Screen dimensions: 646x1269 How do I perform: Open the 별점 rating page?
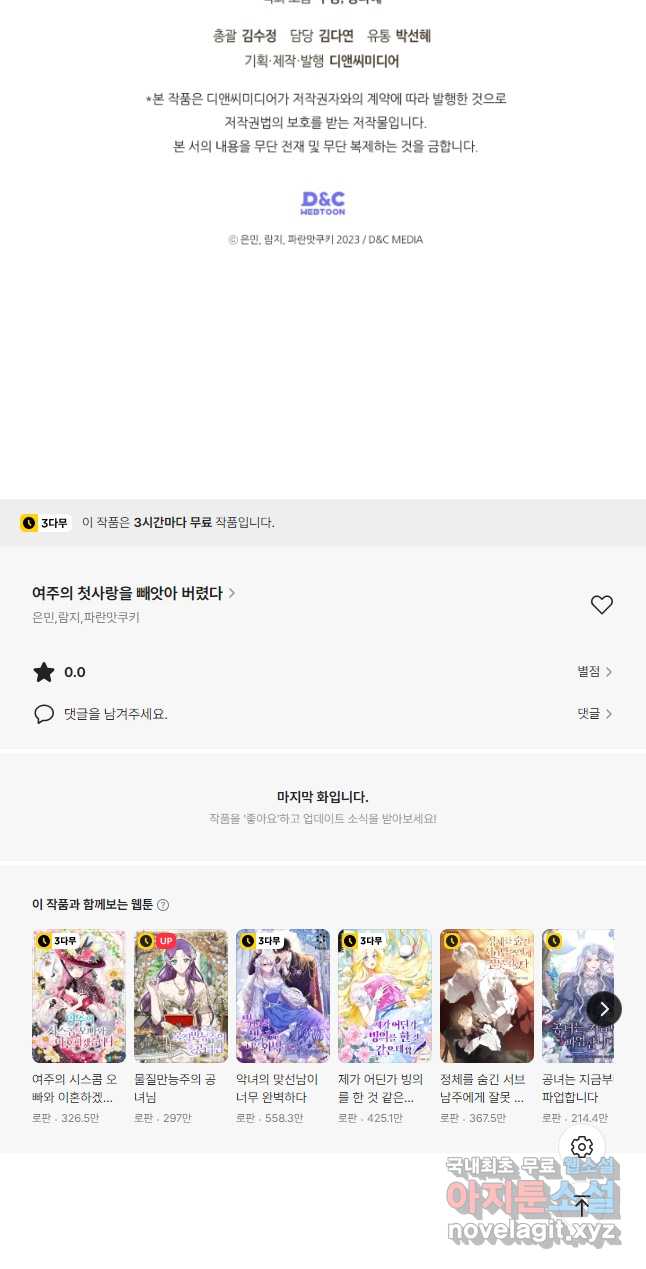[594, 672]
